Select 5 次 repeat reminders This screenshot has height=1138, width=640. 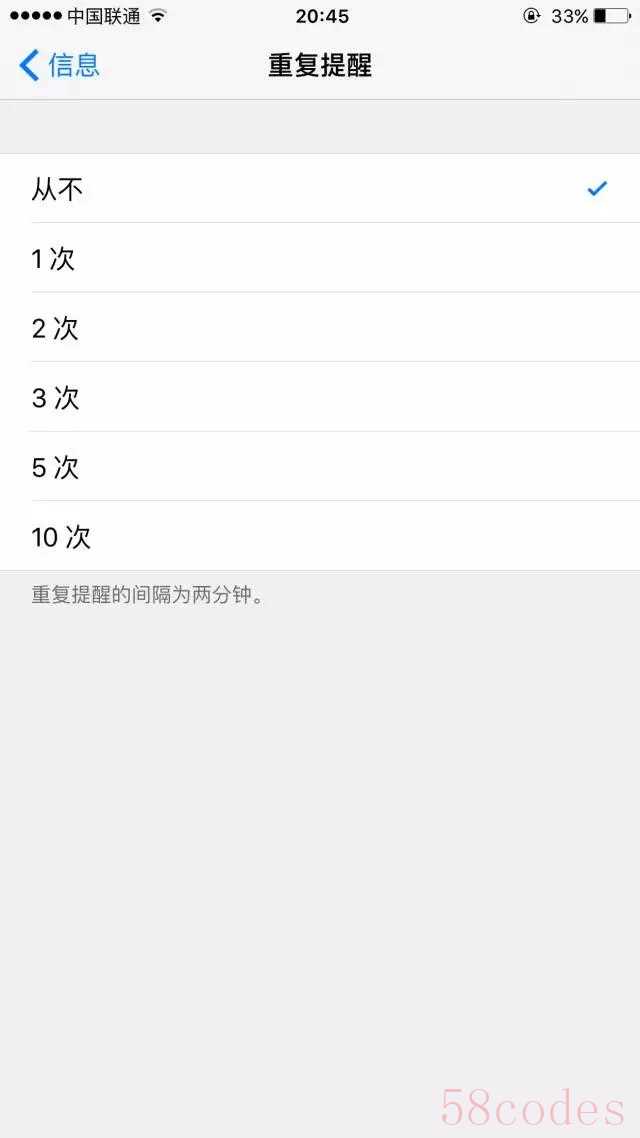click(x=320, y=466)
